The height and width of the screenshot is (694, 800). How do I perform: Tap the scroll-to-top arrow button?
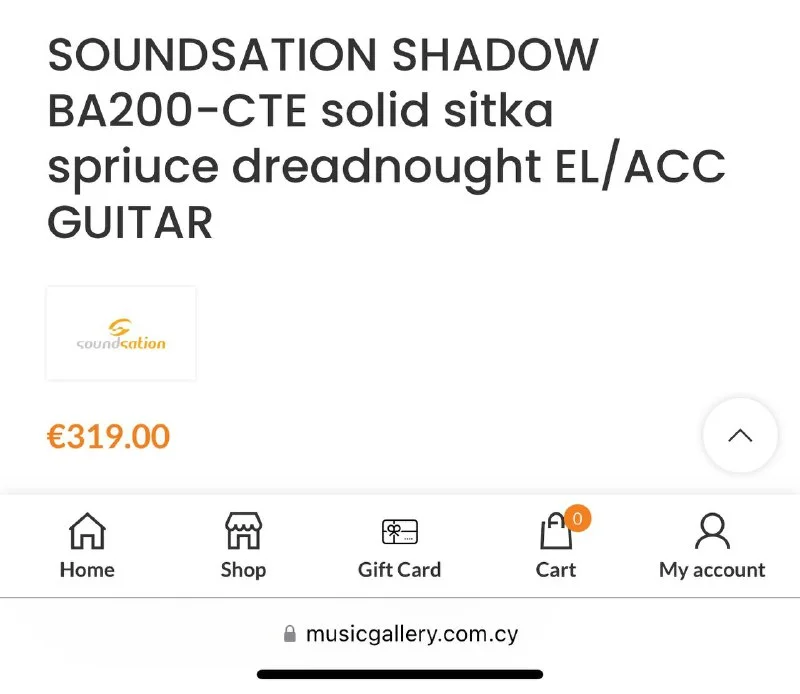739,435
